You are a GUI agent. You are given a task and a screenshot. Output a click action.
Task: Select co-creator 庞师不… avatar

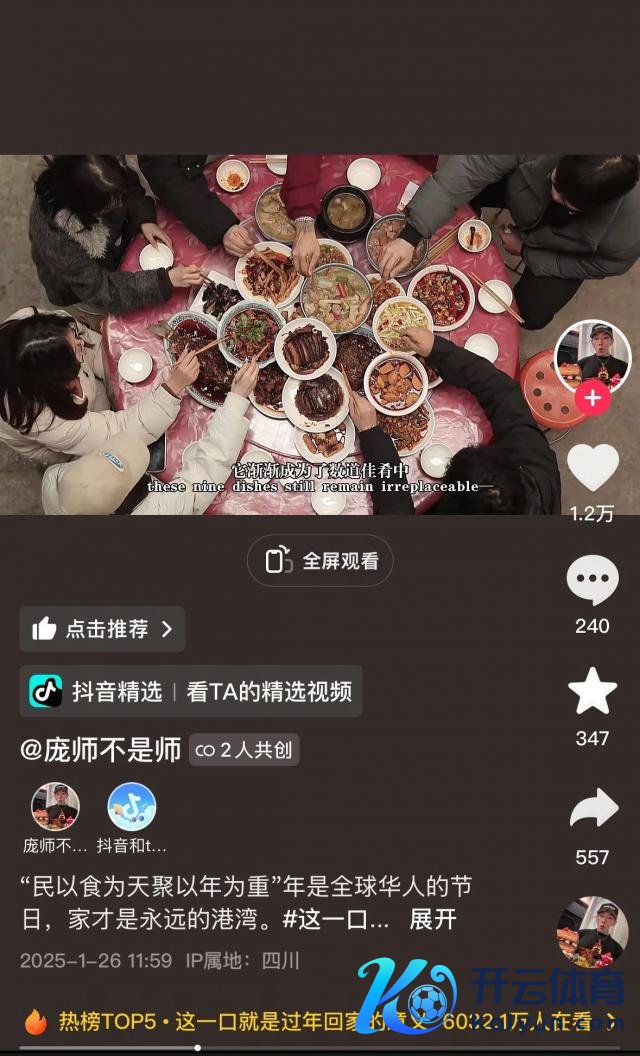(55, 807)
